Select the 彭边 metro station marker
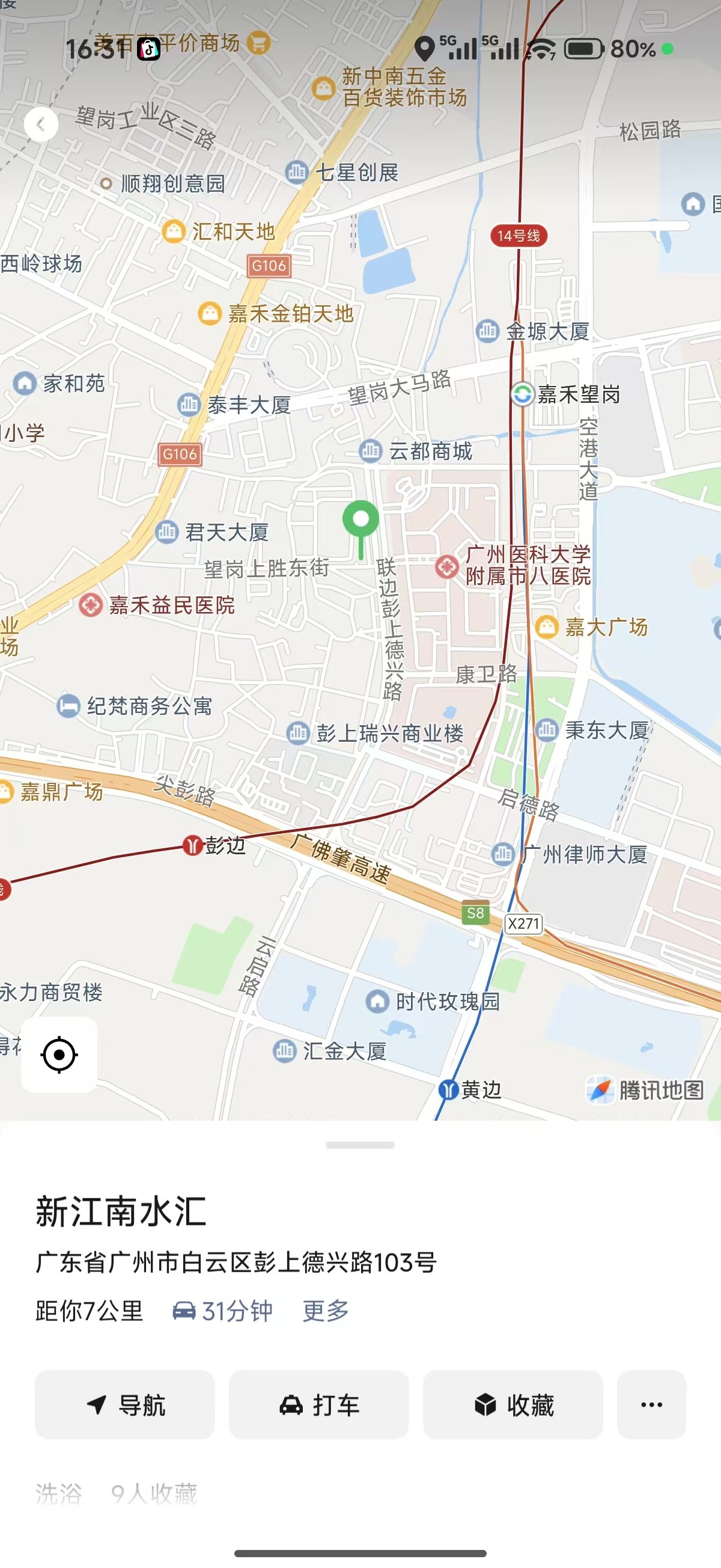The image size is (721, 1568). click(x=193, y=845)
